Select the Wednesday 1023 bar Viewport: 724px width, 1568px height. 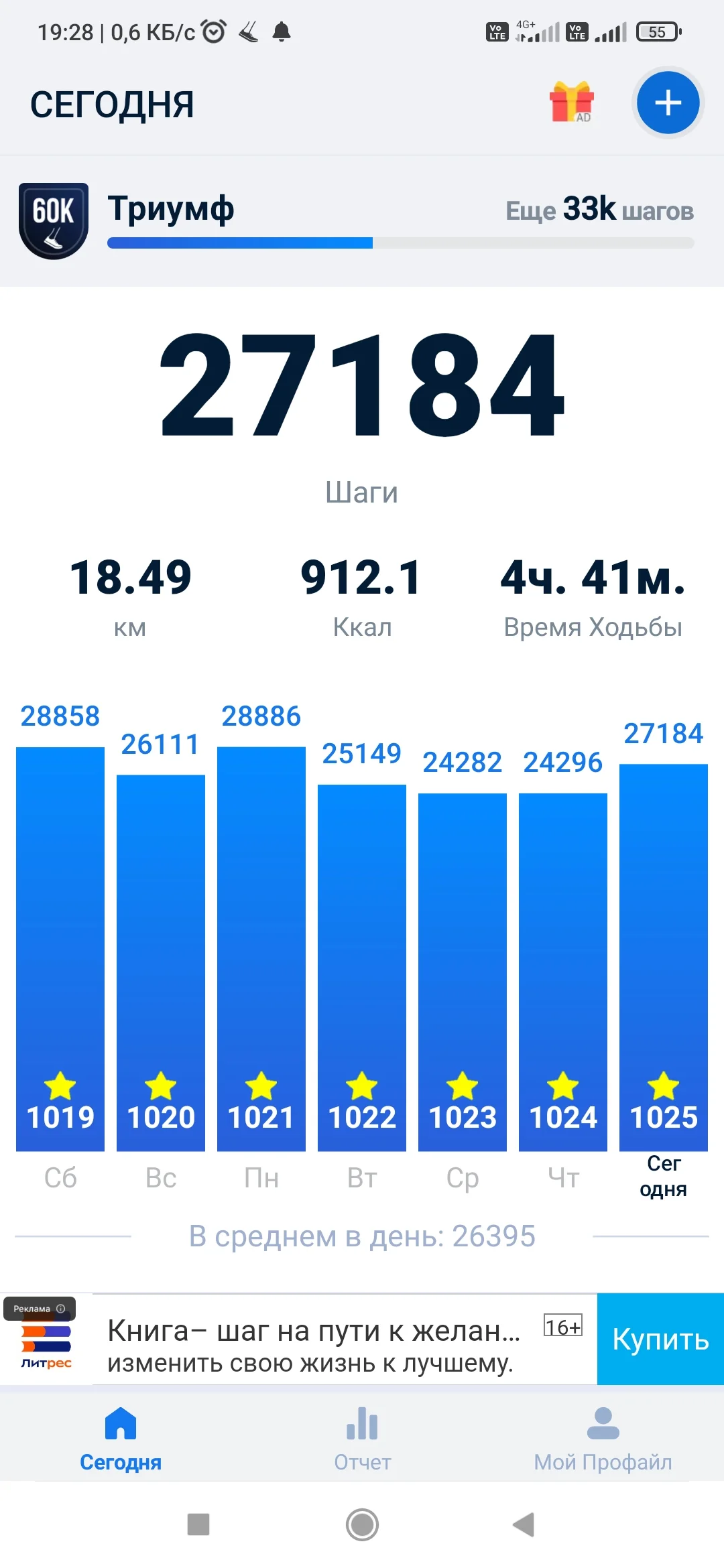[x=463, y=972]
